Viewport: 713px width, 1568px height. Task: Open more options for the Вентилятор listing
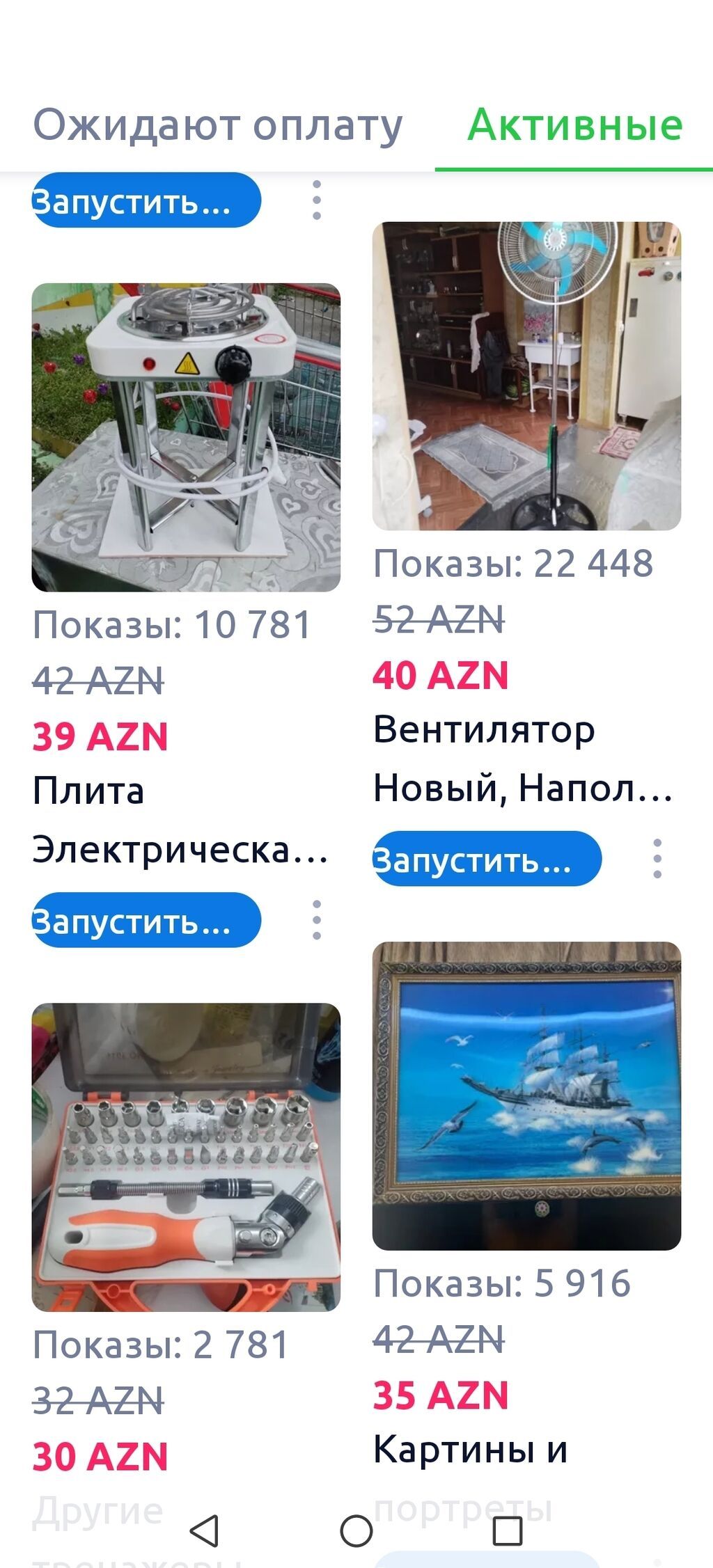(x=657, y=860)
